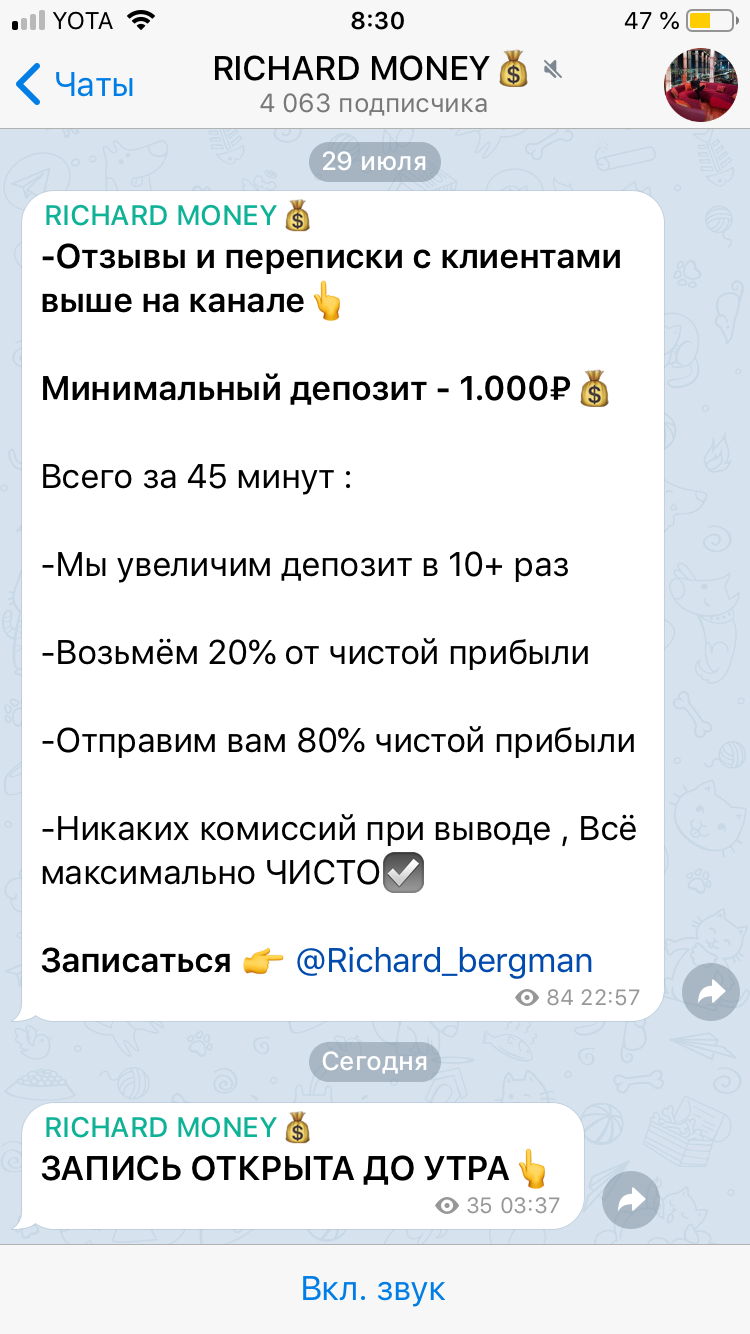This screenshot has height=1334, width=750.
Task: Open the @Richard_bergman mention link
Action: (445, 961)
